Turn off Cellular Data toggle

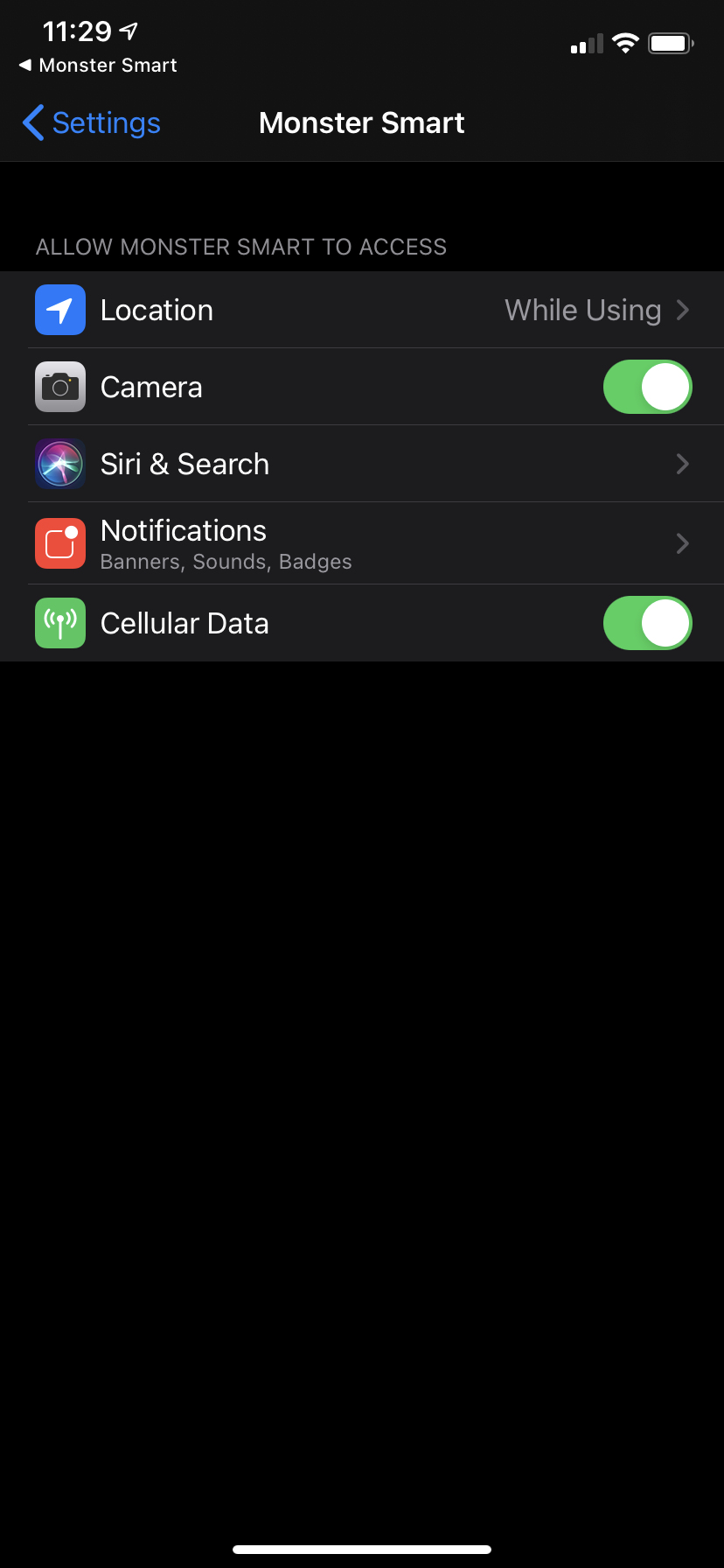click(647, 623)
